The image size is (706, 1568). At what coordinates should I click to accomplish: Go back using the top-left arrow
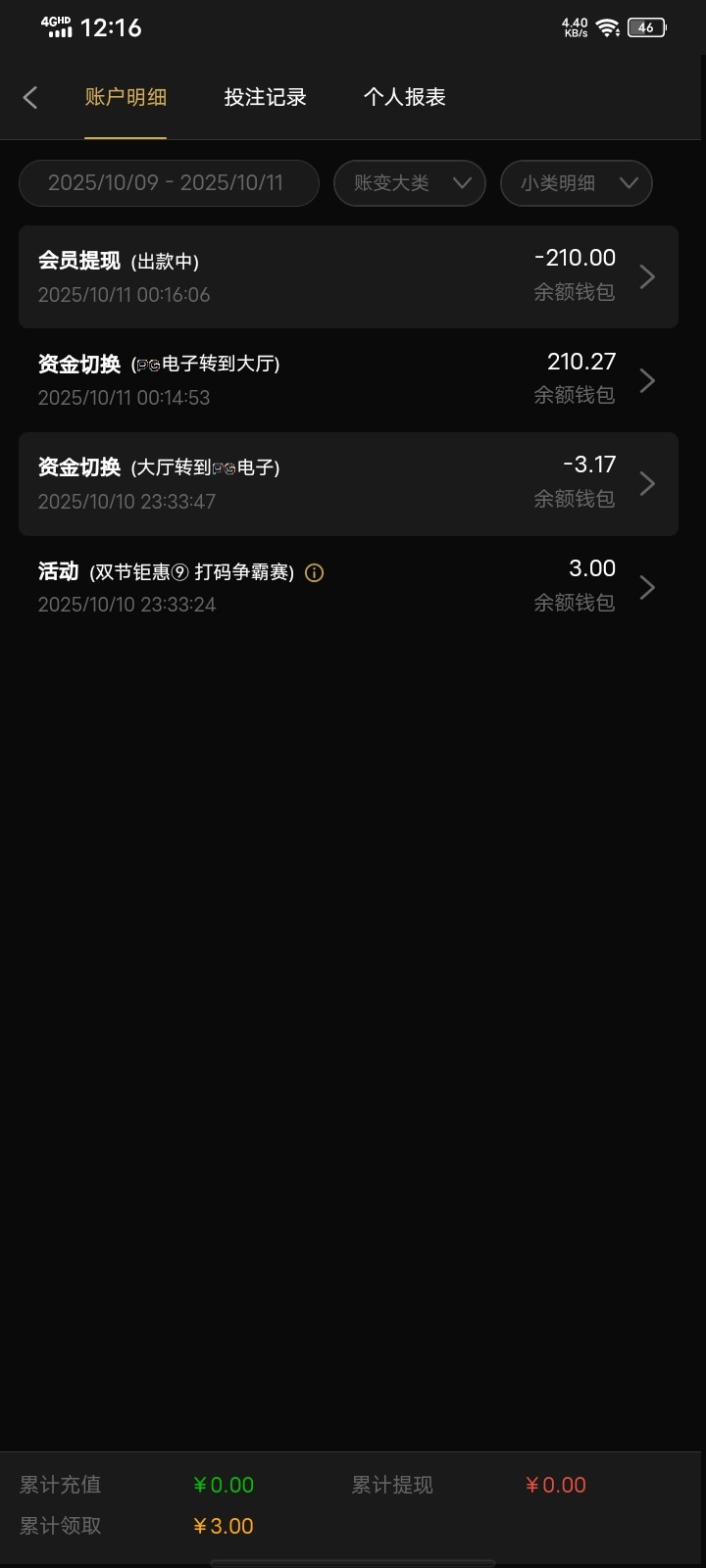[x=30, y=97]
